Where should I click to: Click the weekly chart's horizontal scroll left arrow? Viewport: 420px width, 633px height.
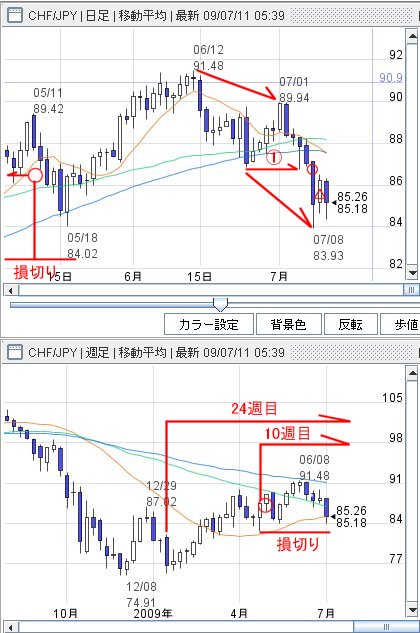[10, 628]
